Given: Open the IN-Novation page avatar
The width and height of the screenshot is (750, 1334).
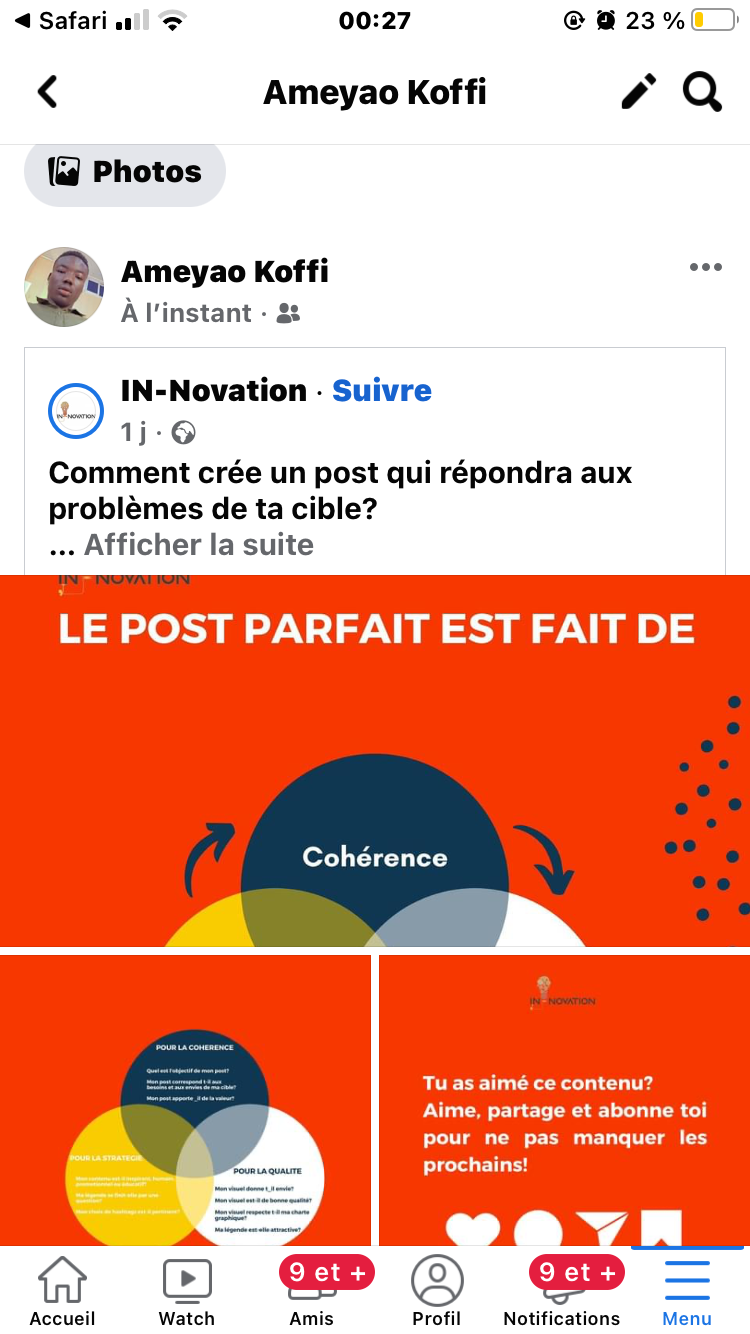Looking at the screenshot, I should (76, 411).
